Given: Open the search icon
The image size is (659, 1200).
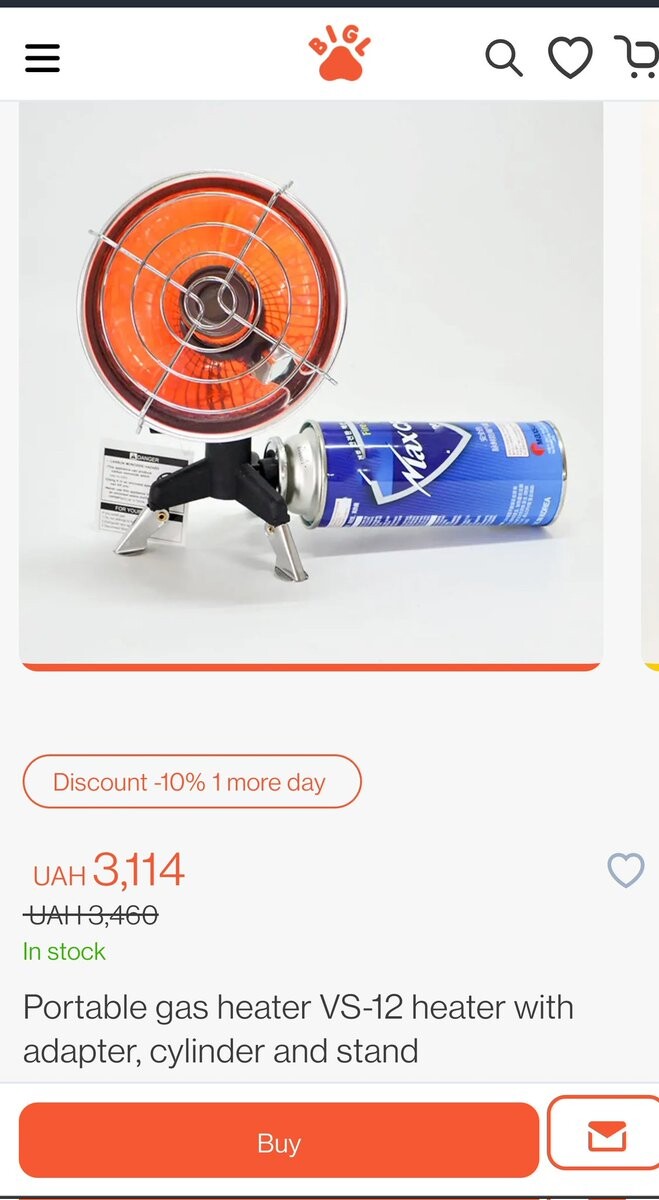Looking at the screenshot, I should click(504, 58).
